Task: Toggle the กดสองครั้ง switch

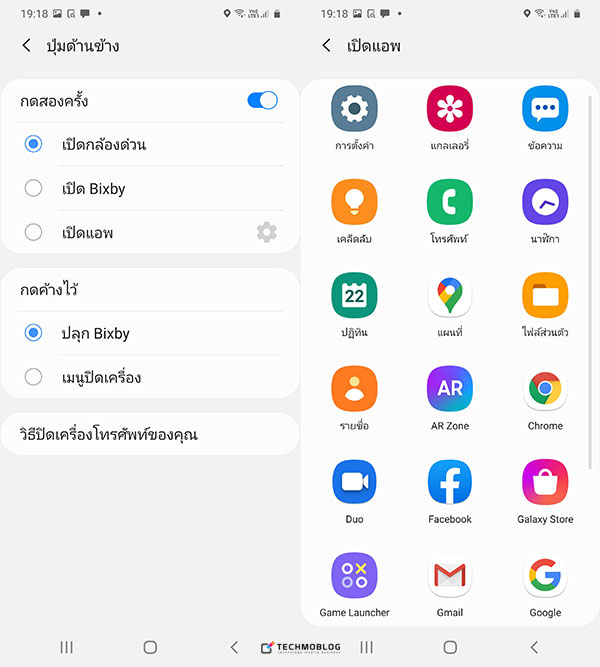Action: (261, 100)
